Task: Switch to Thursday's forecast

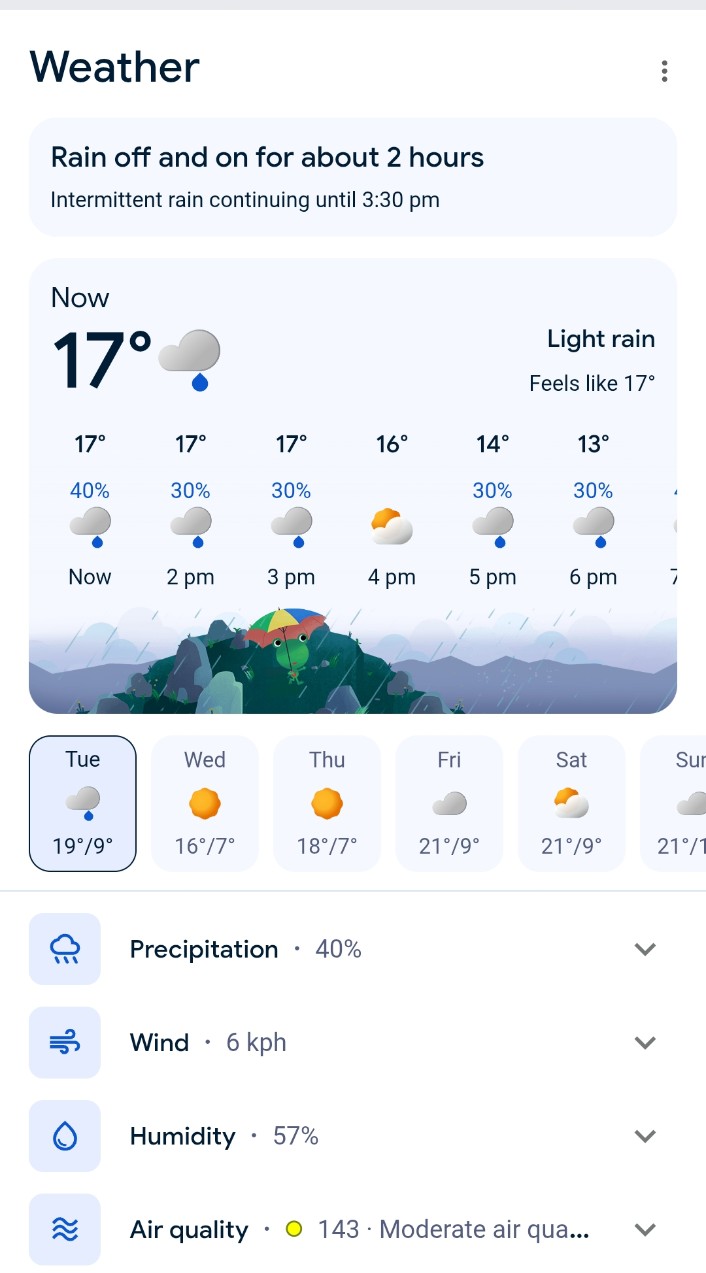Action: coord(327,803)
